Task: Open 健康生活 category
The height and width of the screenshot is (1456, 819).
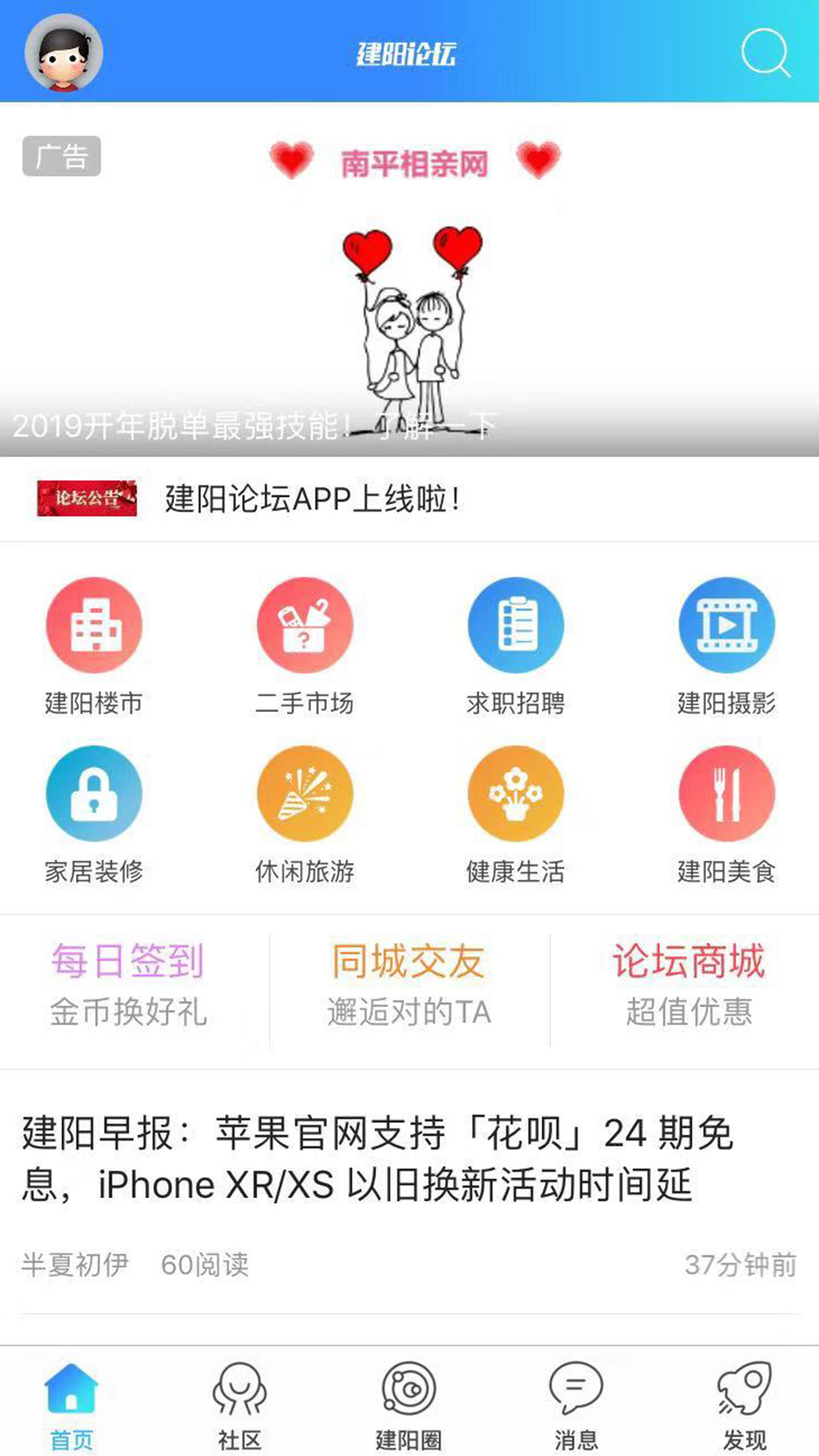Action: tap(516, 813)
